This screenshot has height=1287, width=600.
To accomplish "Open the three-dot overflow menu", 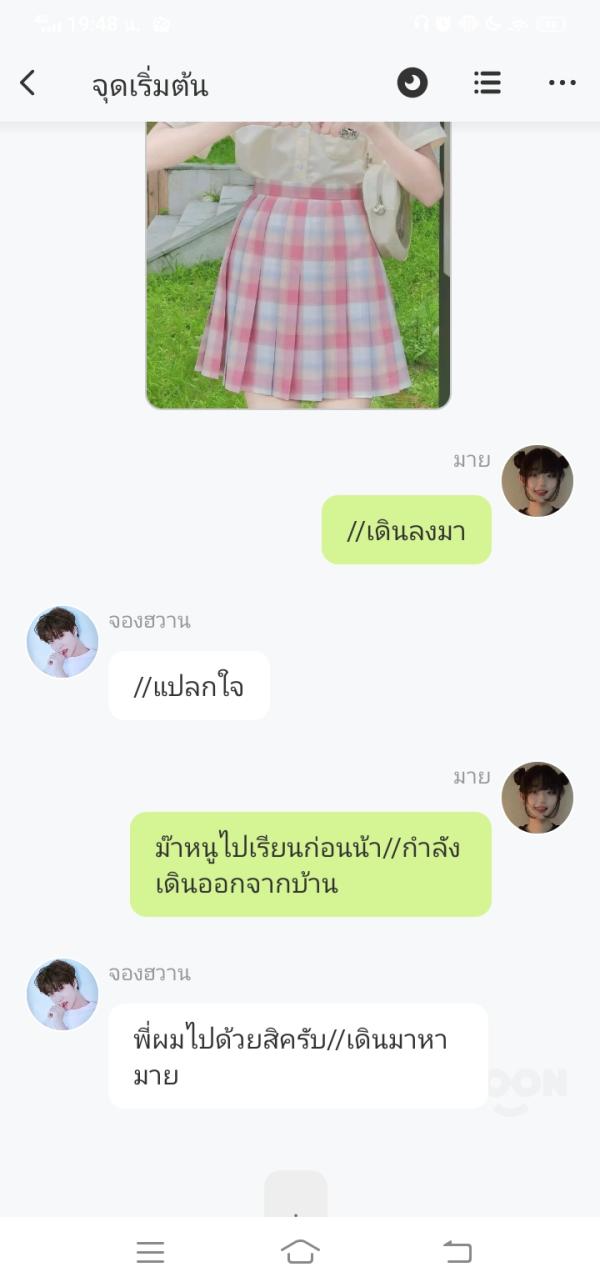I will (562, 83).
